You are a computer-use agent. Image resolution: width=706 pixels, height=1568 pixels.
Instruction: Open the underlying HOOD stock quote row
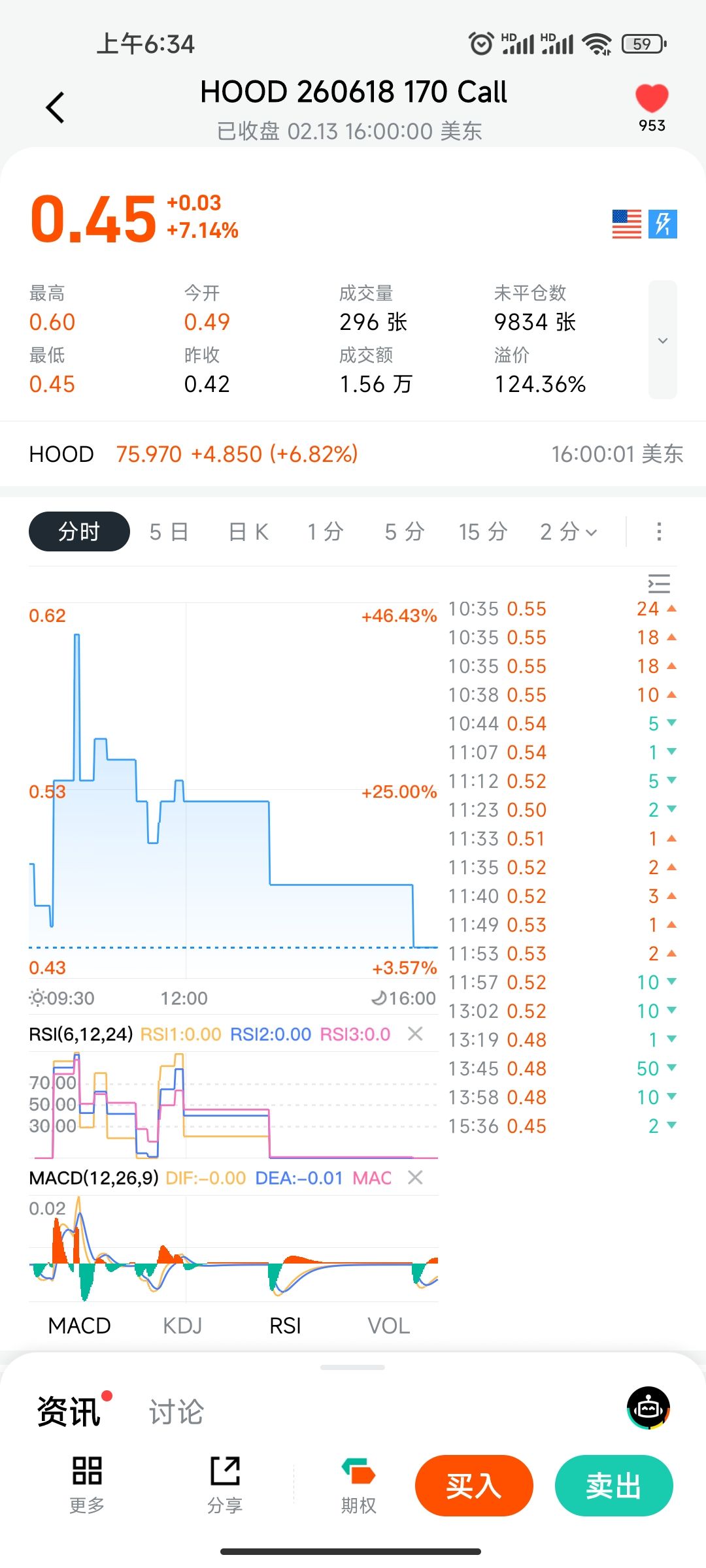(353, 454)
